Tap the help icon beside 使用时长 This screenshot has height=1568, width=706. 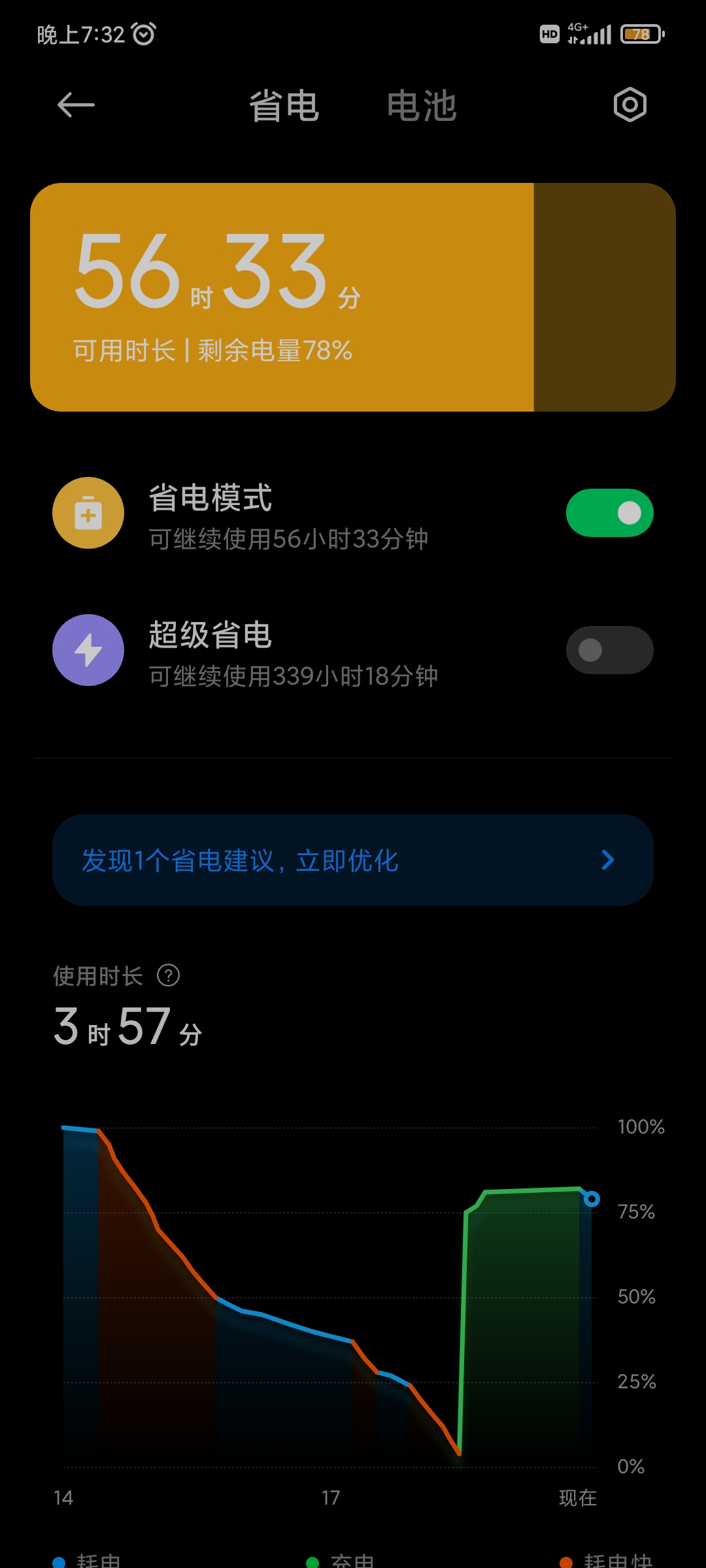click(x=169, y=975)
